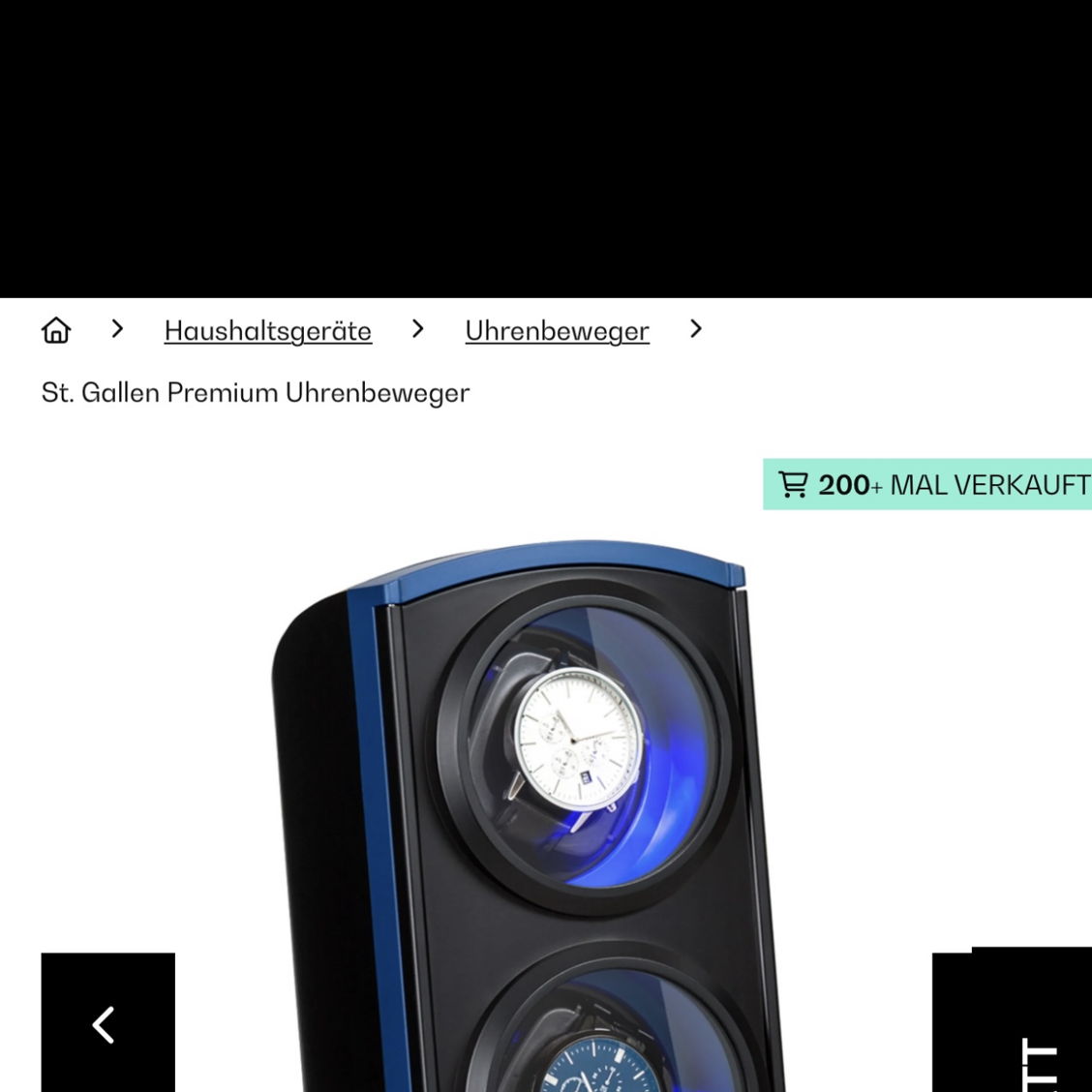This screenshot has height=1092, width=1092.
Task: Open the Haushaltsgeräte breadcrumb link
Action: point(267,331)
